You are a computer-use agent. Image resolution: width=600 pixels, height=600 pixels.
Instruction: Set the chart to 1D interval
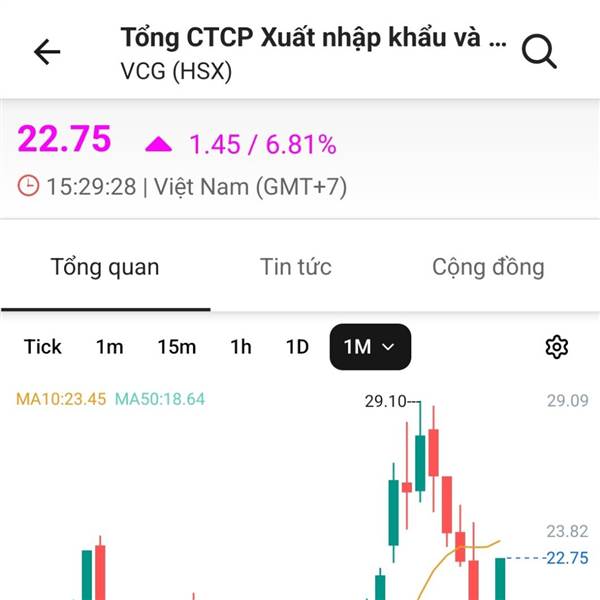coord(297,347)
